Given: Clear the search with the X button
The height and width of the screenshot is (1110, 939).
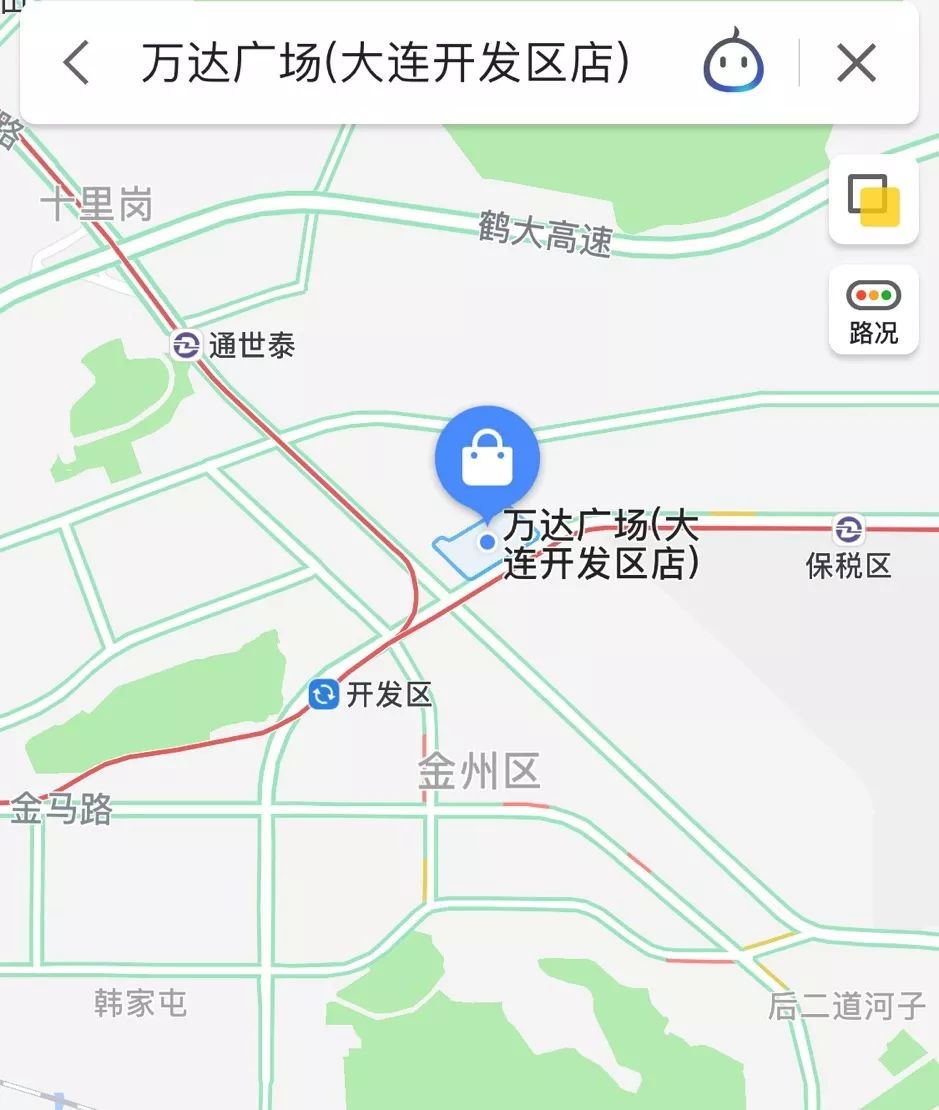Looking at the screenshot, I should click(856, 63).
